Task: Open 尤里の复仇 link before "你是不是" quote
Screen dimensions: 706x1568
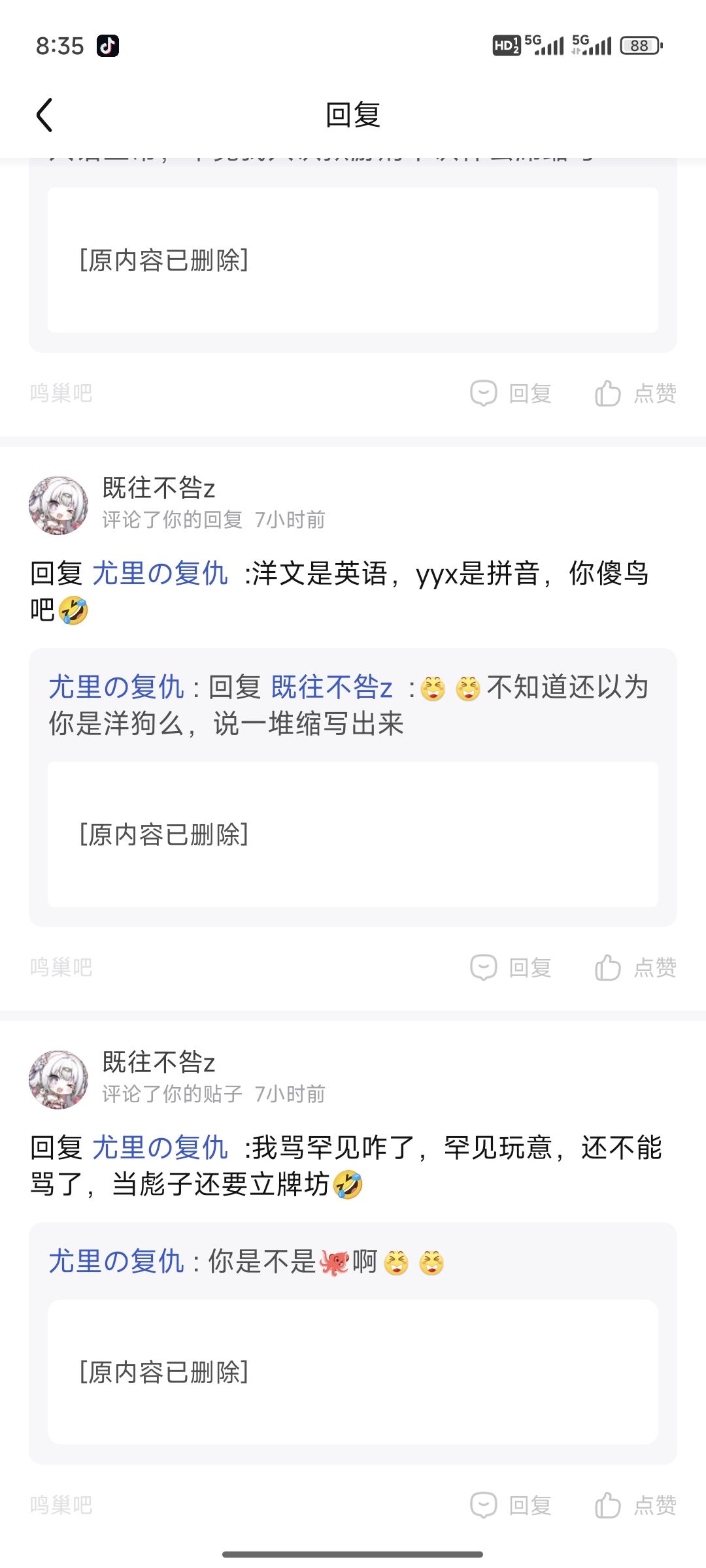Action: point(116,1262)
